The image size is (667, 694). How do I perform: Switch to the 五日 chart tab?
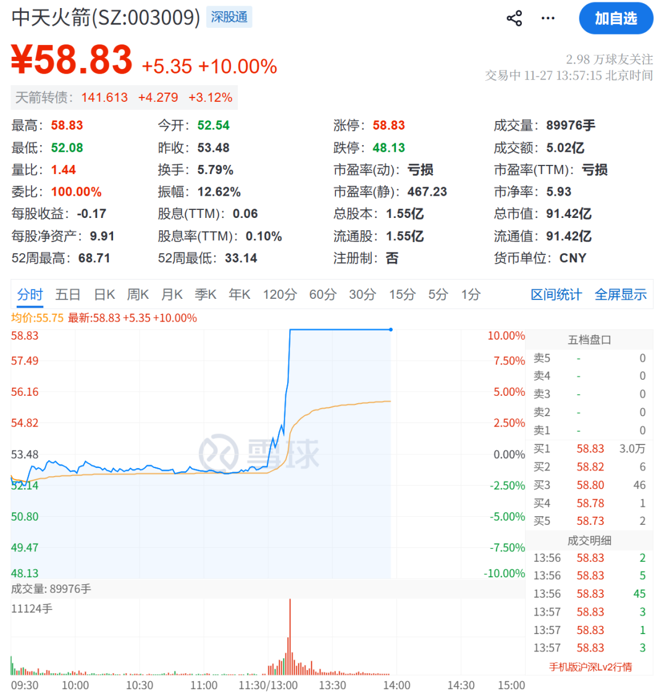68,294
